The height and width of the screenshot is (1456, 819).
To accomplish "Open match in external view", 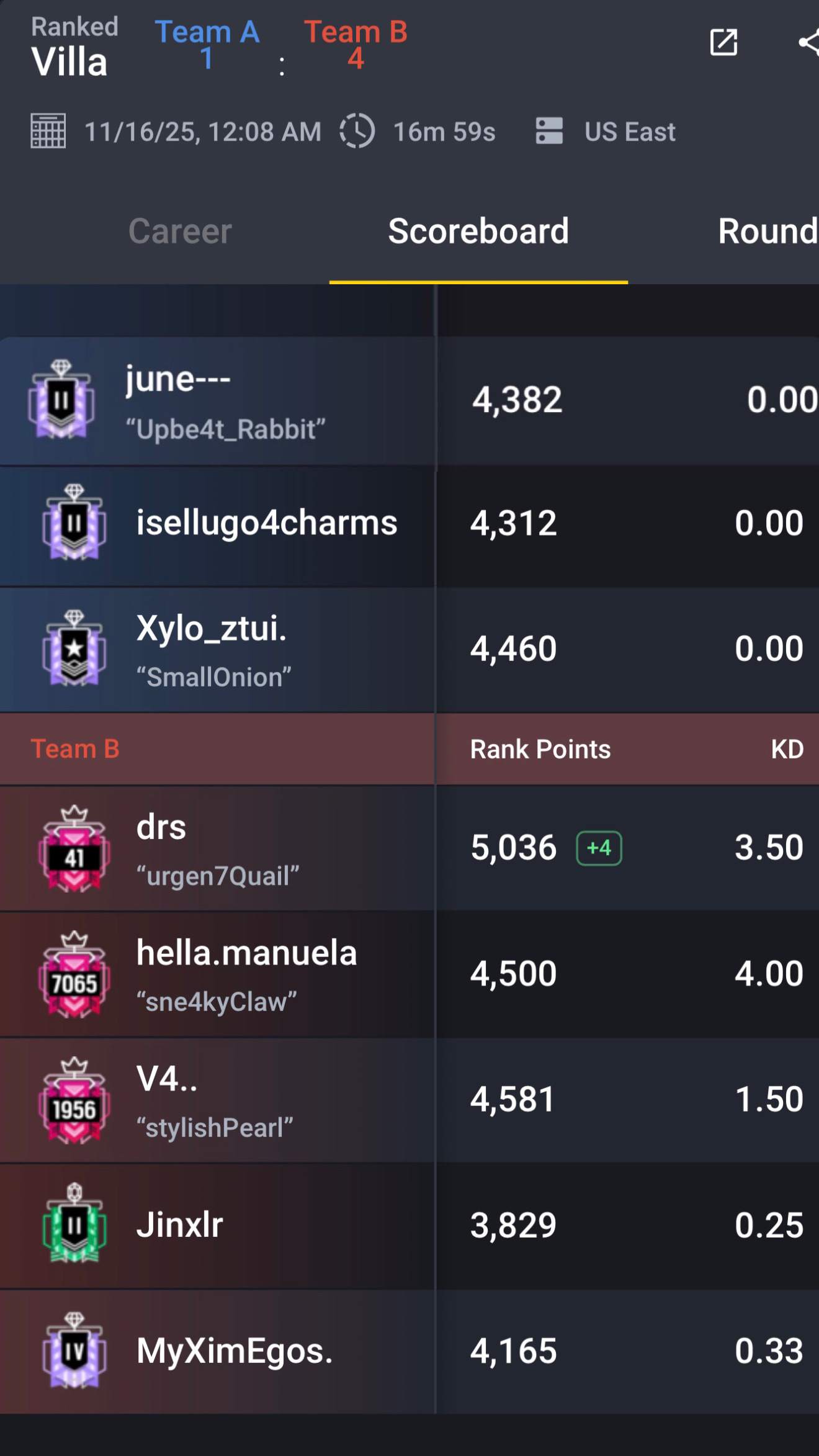I will coord(723,43).
